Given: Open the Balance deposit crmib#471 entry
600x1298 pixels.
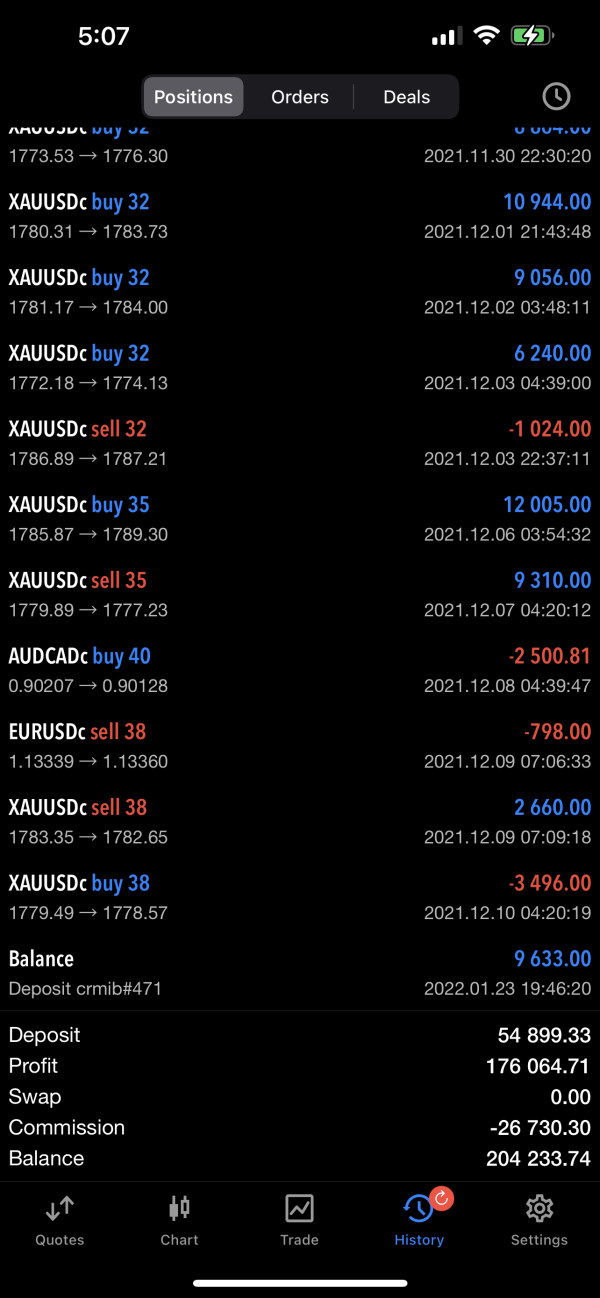Looking at the screenshot, I should (x=300, y=973).
